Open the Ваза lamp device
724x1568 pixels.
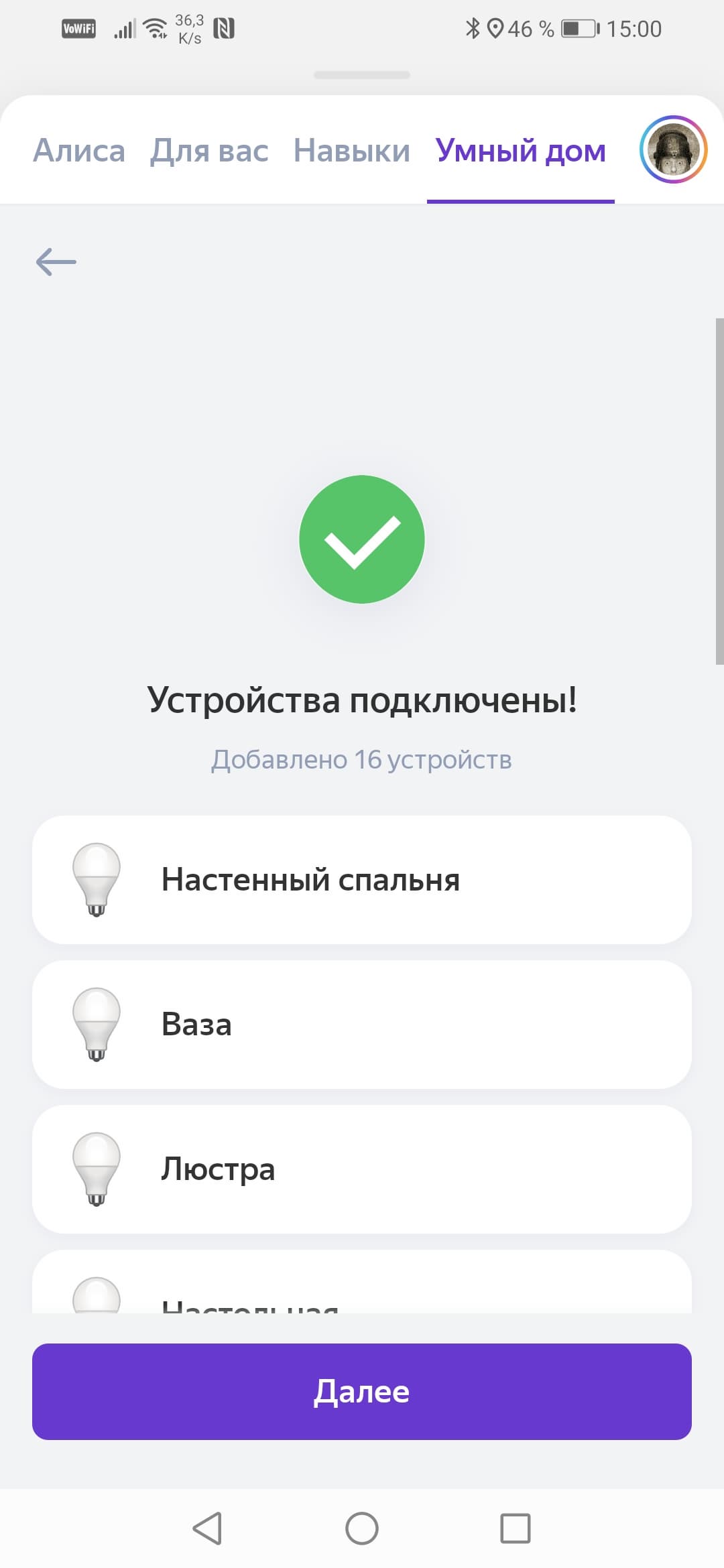[362, 1024]
